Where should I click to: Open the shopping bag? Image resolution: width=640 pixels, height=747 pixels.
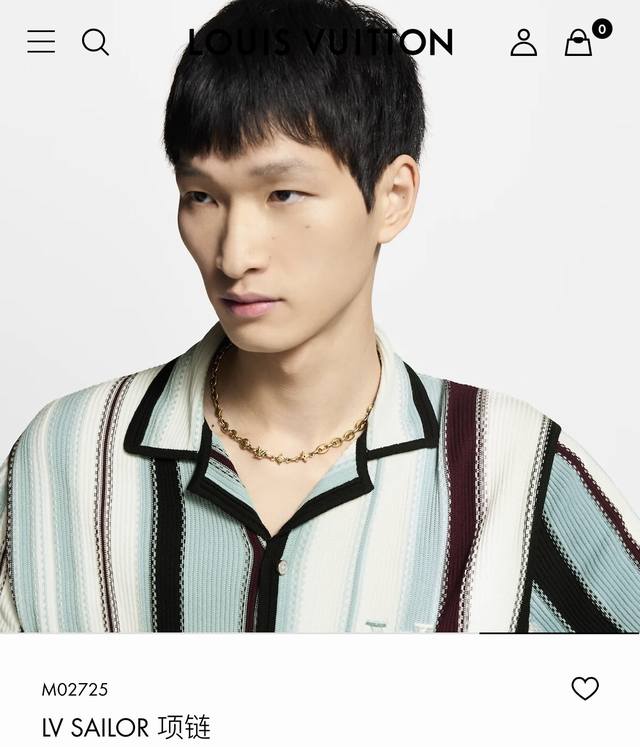click(x=579, y=42)
